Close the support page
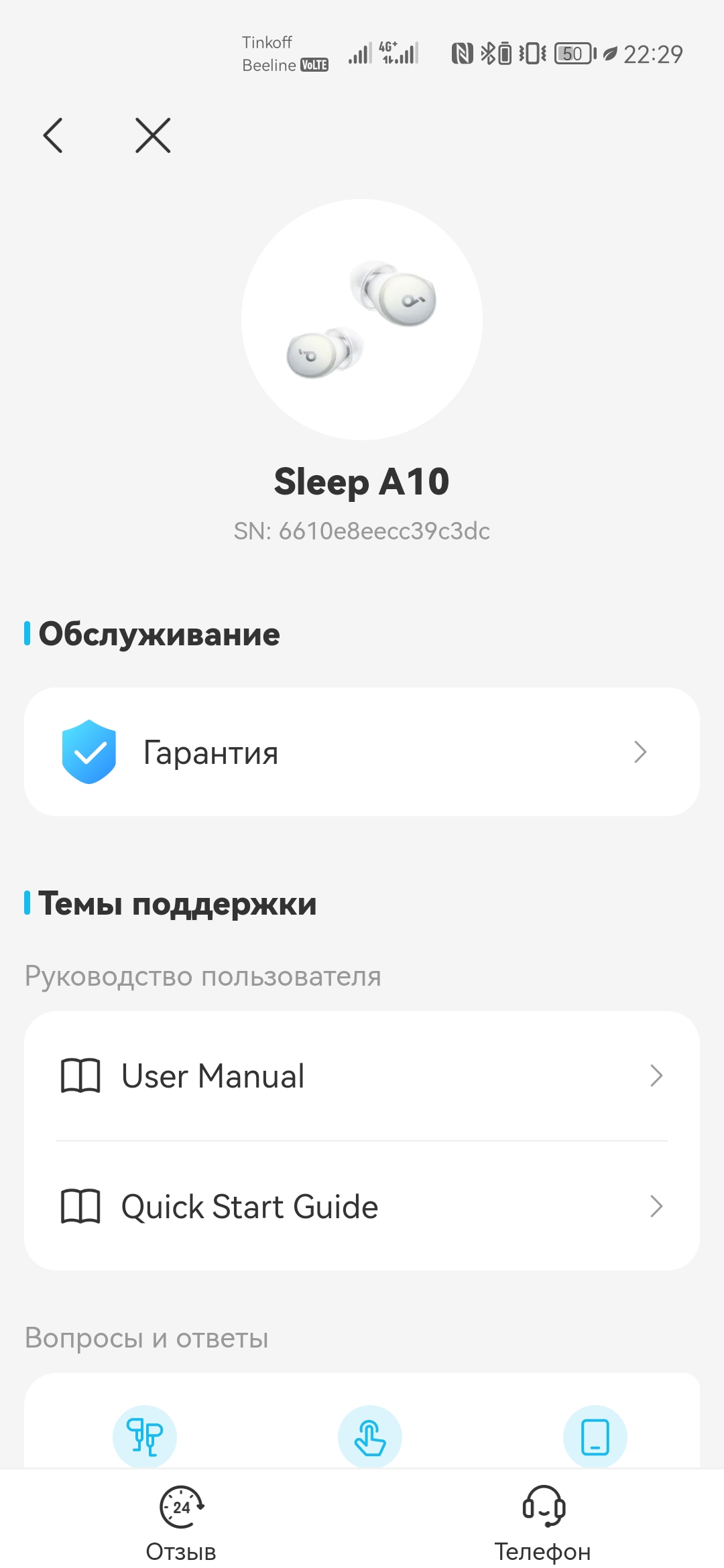Viewport: 724px width, 1568px height. click(x=153, y=135)
